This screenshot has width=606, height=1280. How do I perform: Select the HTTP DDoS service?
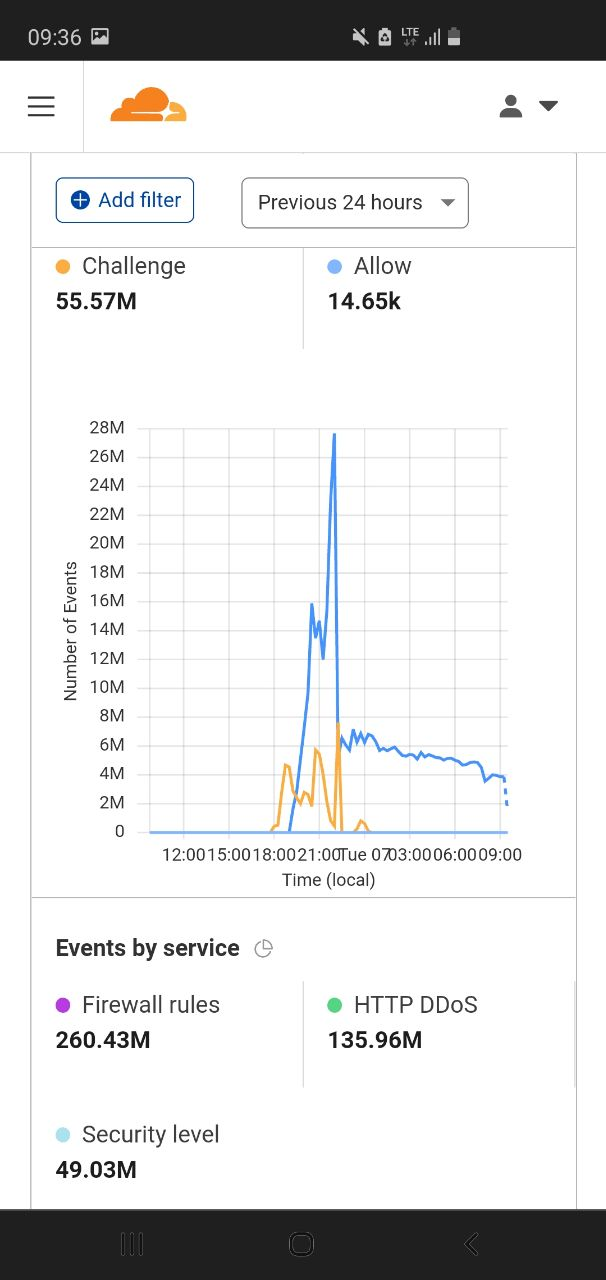coord(403,1006)
